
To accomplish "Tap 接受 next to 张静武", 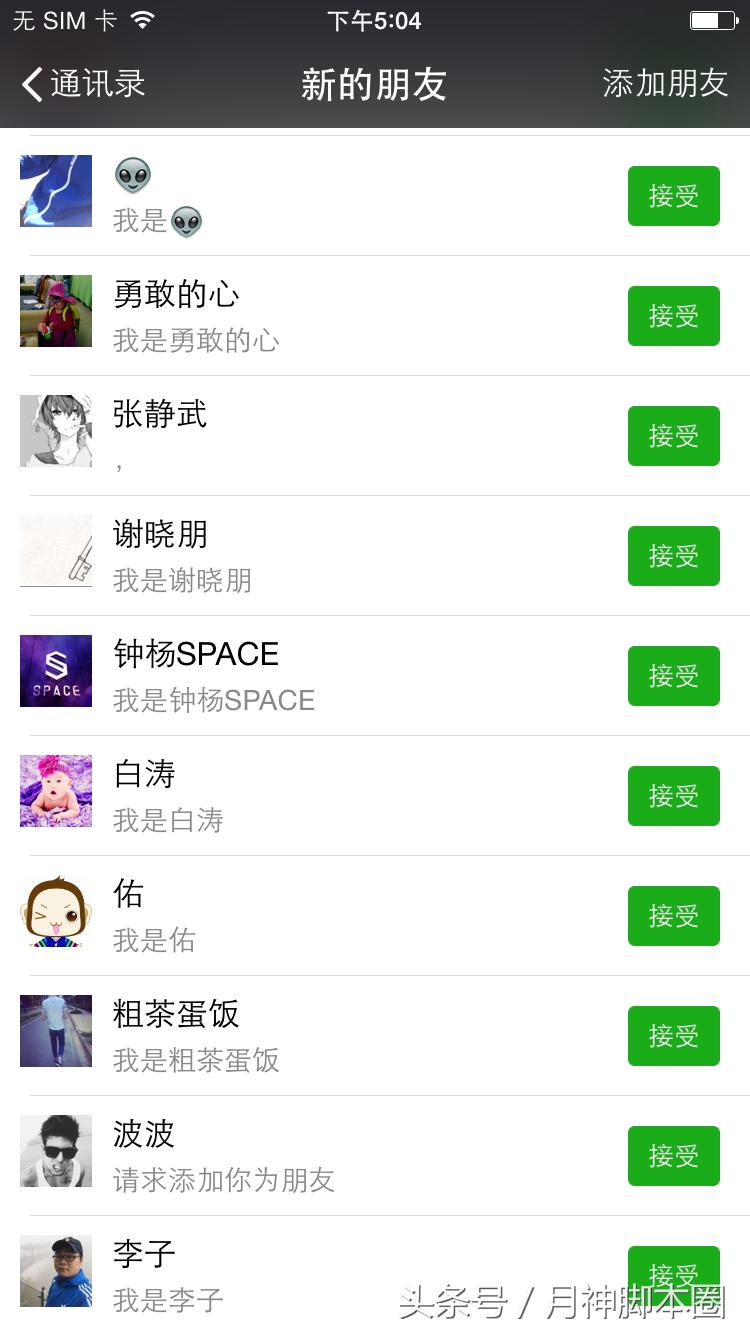I will (x=673, y=436).
